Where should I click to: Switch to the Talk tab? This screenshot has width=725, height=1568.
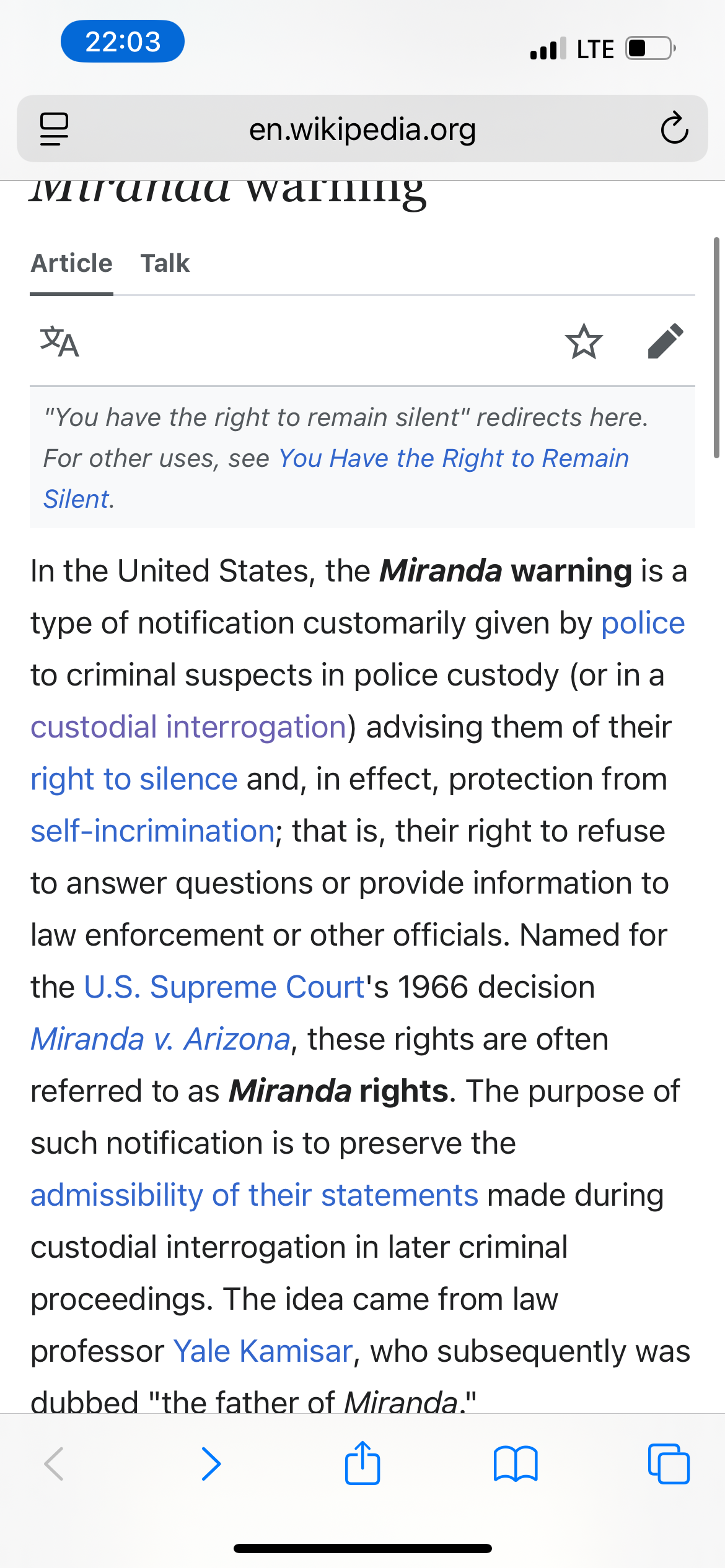(165, 263)
